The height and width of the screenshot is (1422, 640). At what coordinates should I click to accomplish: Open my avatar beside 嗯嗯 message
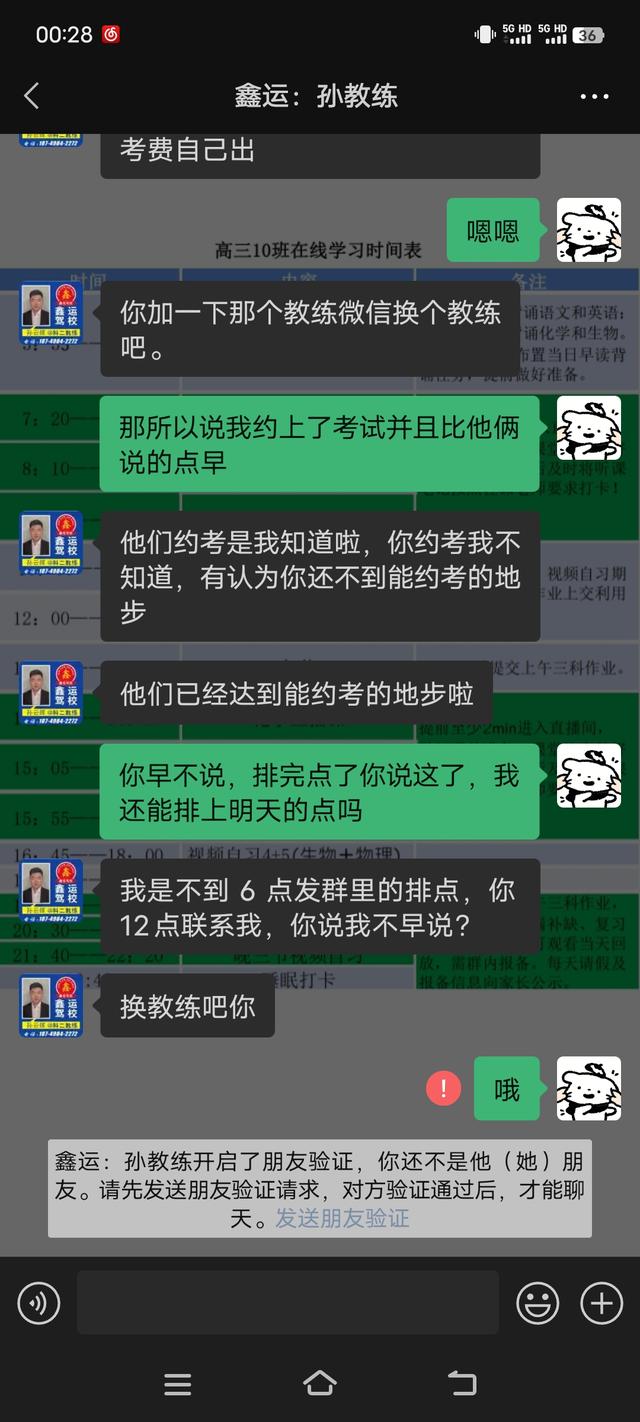tap(588, 230)
